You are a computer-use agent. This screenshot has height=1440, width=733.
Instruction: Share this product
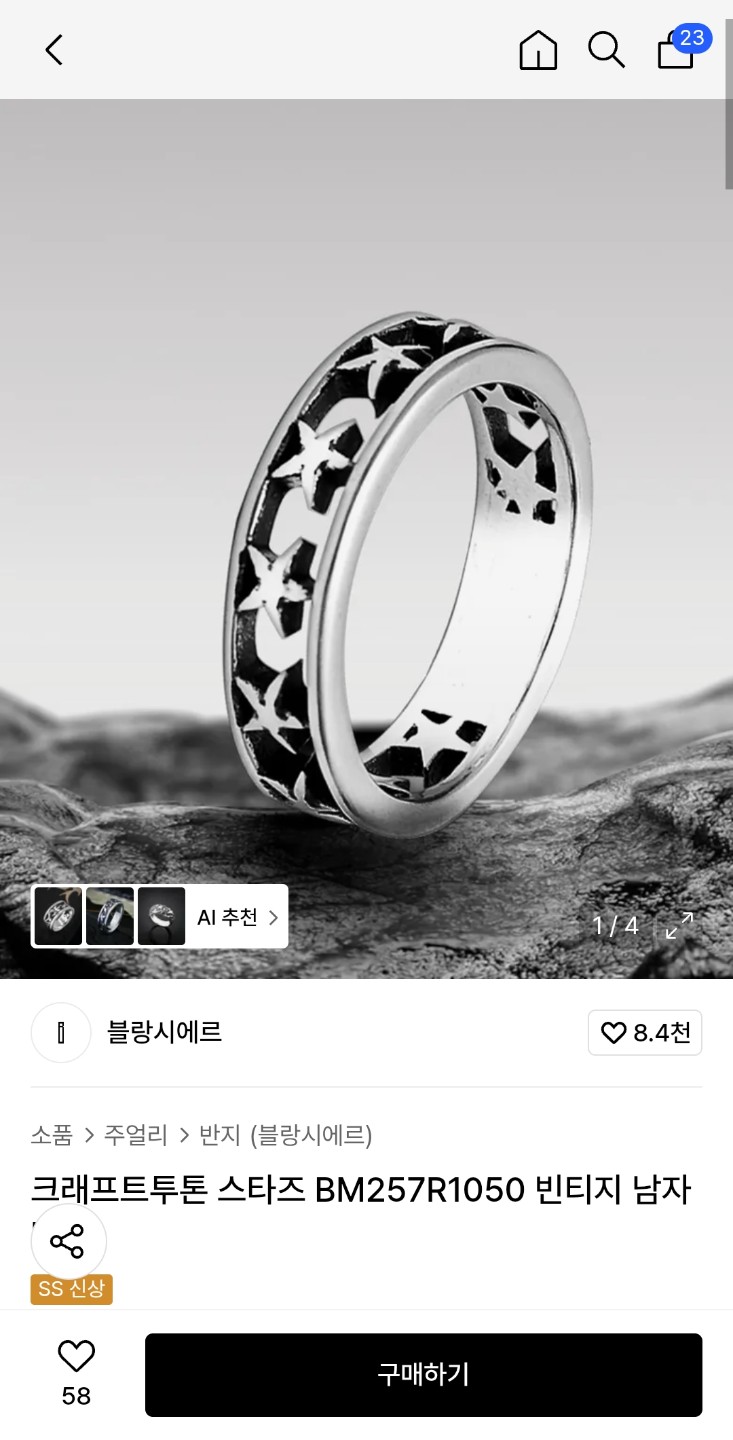[x=68, y=1243]
